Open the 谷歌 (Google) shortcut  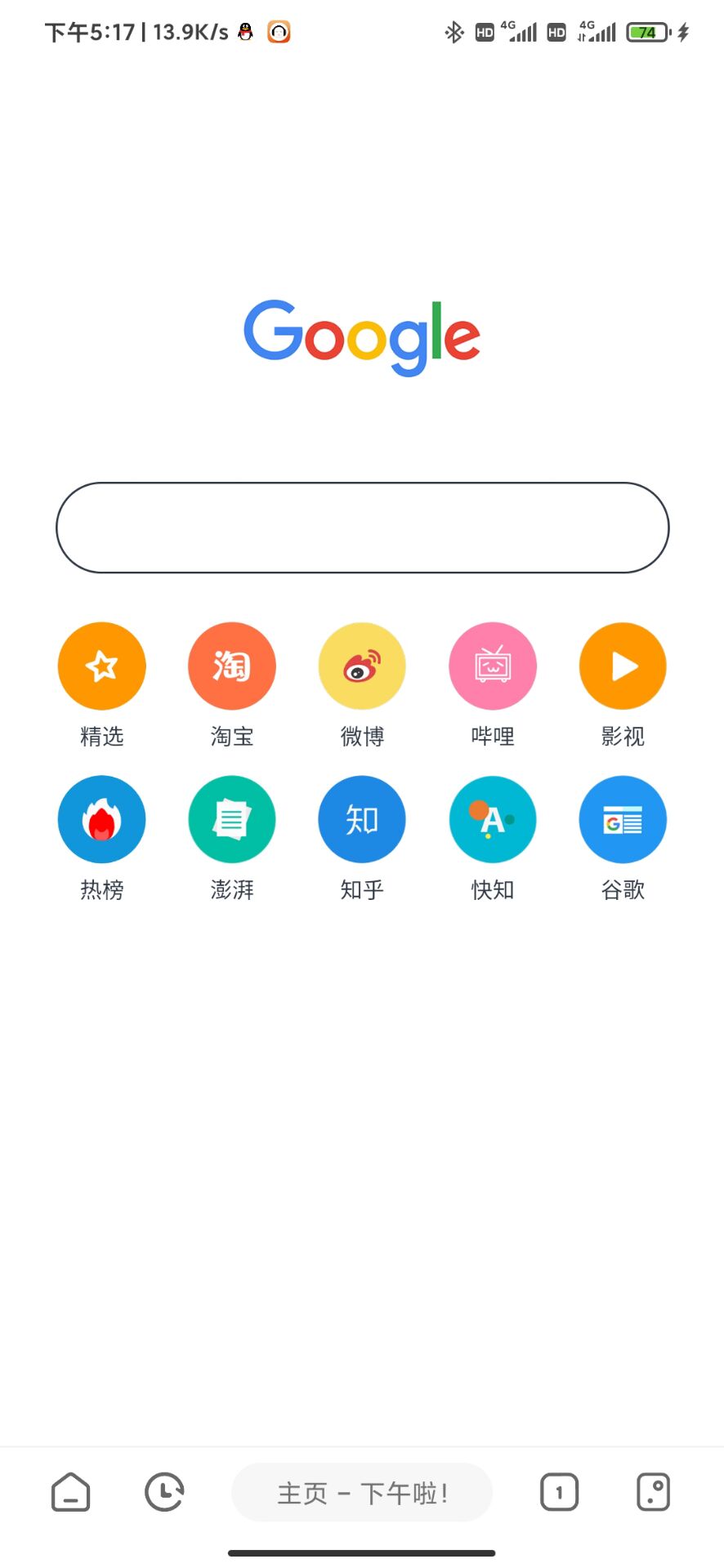click(x=622, y=819)
